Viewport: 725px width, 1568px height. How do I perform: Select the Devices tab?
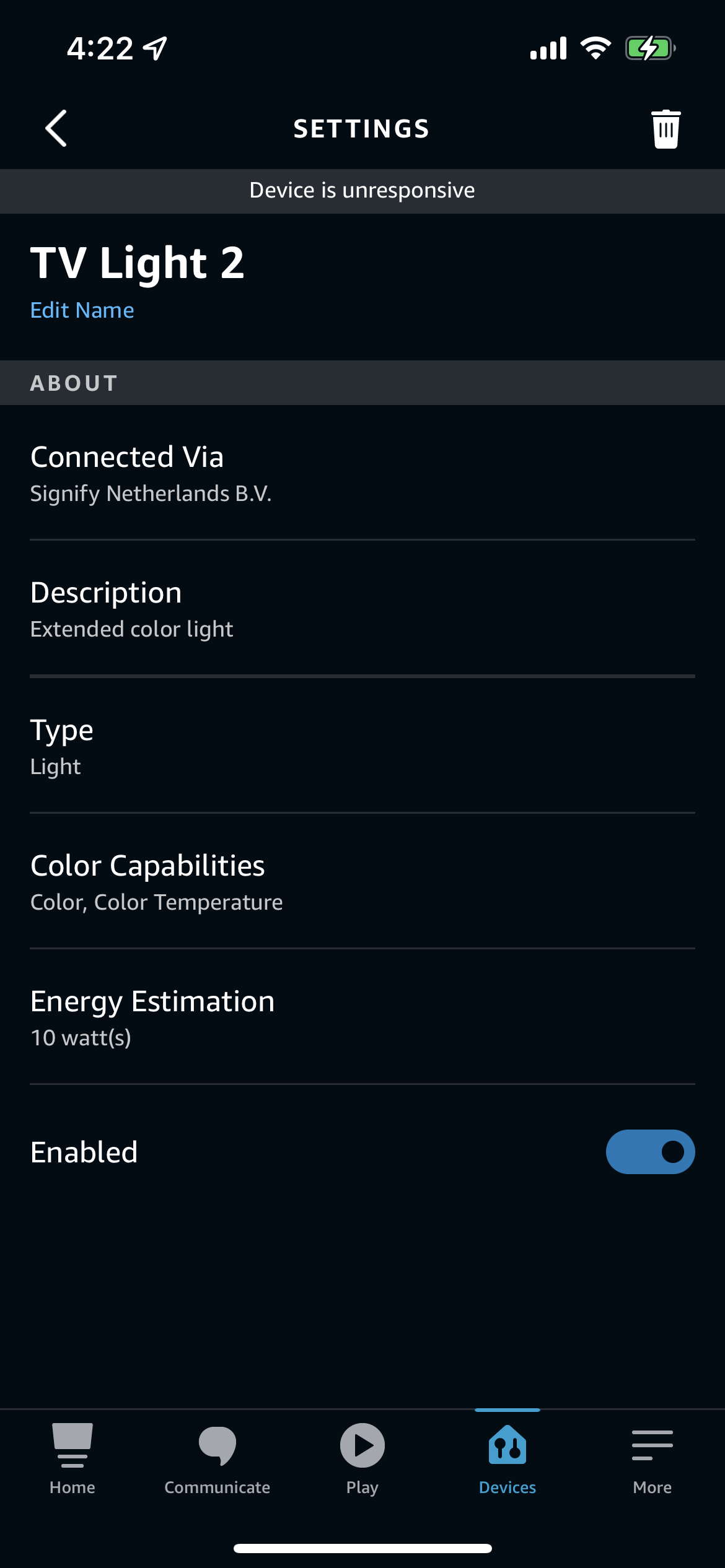tap(507, 1458)
